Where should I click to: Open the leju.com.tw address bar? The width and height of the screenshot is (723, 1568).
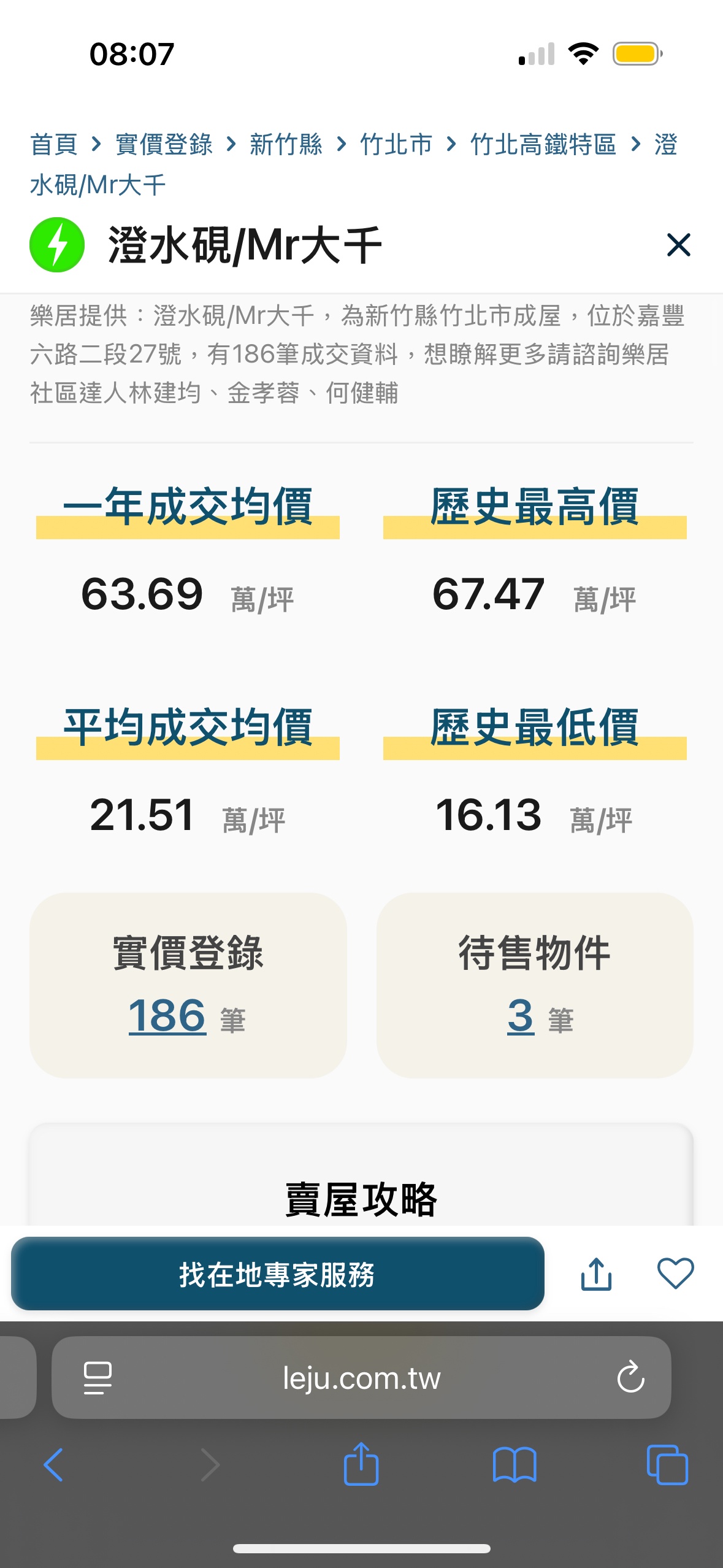click(361, 1378)
